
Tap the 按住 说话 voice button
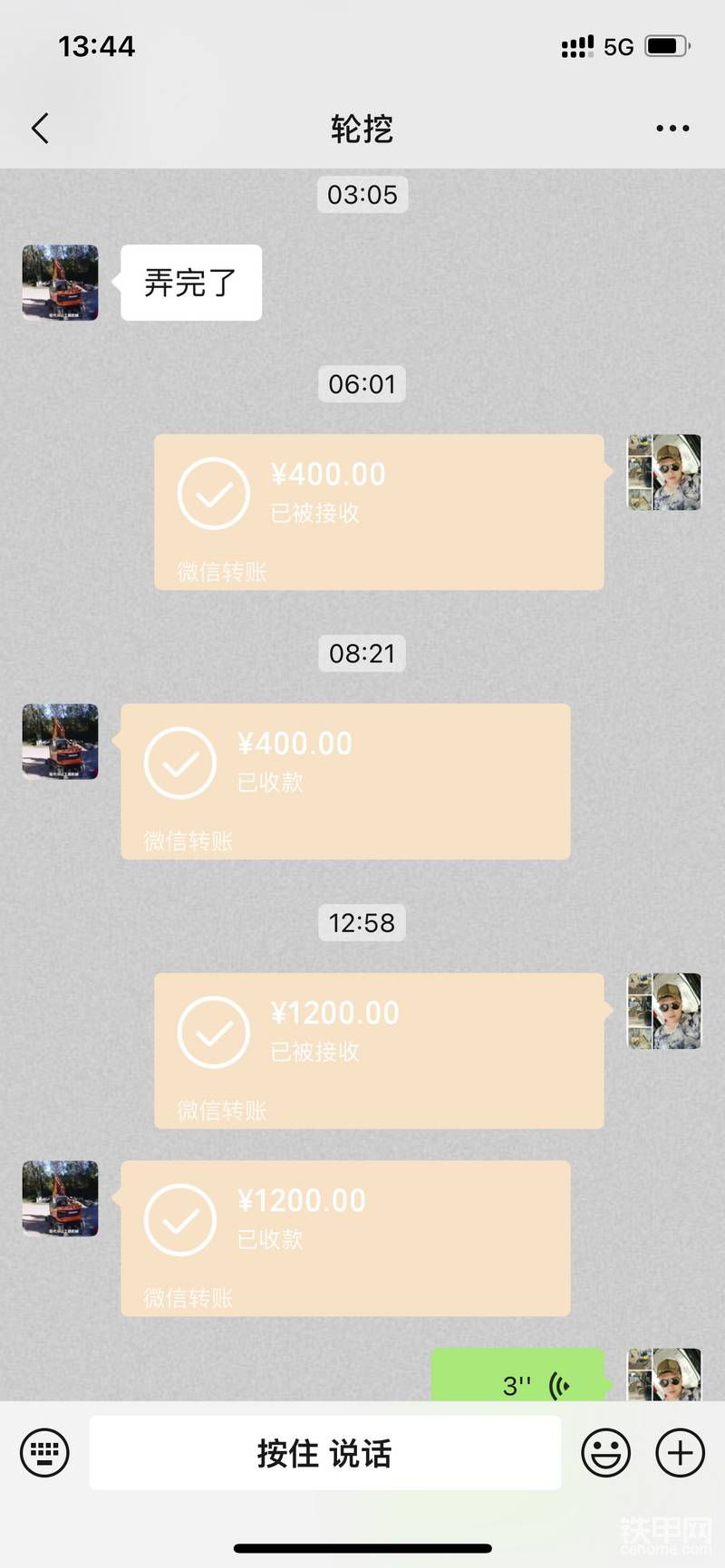coord(324,1453)
